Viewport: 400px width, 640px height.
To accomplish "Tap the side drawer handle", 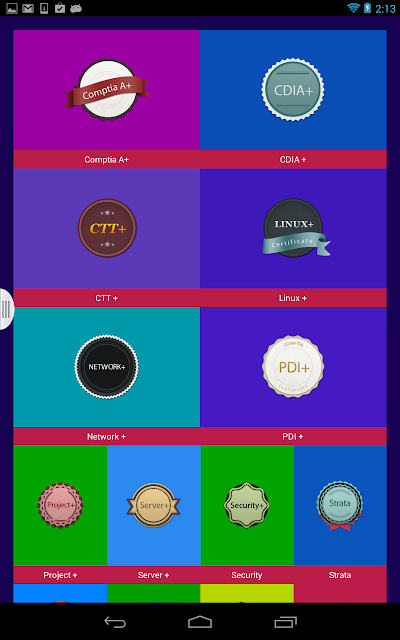I will (7, 309).
